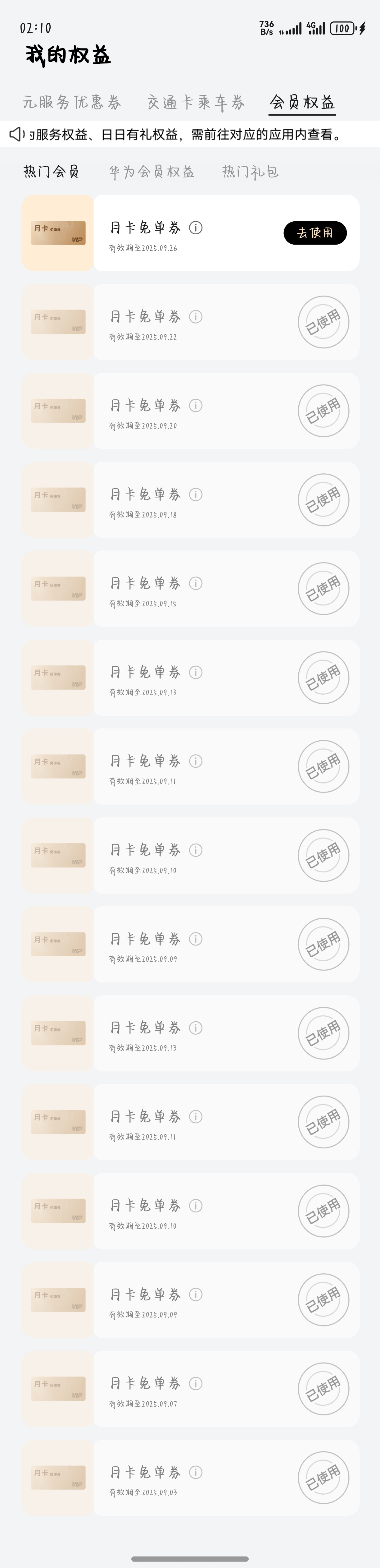The height and width of the screenshot is (1568, 380).
Task: Switch to the 交通卡乘车券 tab
Action: tap(196, 102)
